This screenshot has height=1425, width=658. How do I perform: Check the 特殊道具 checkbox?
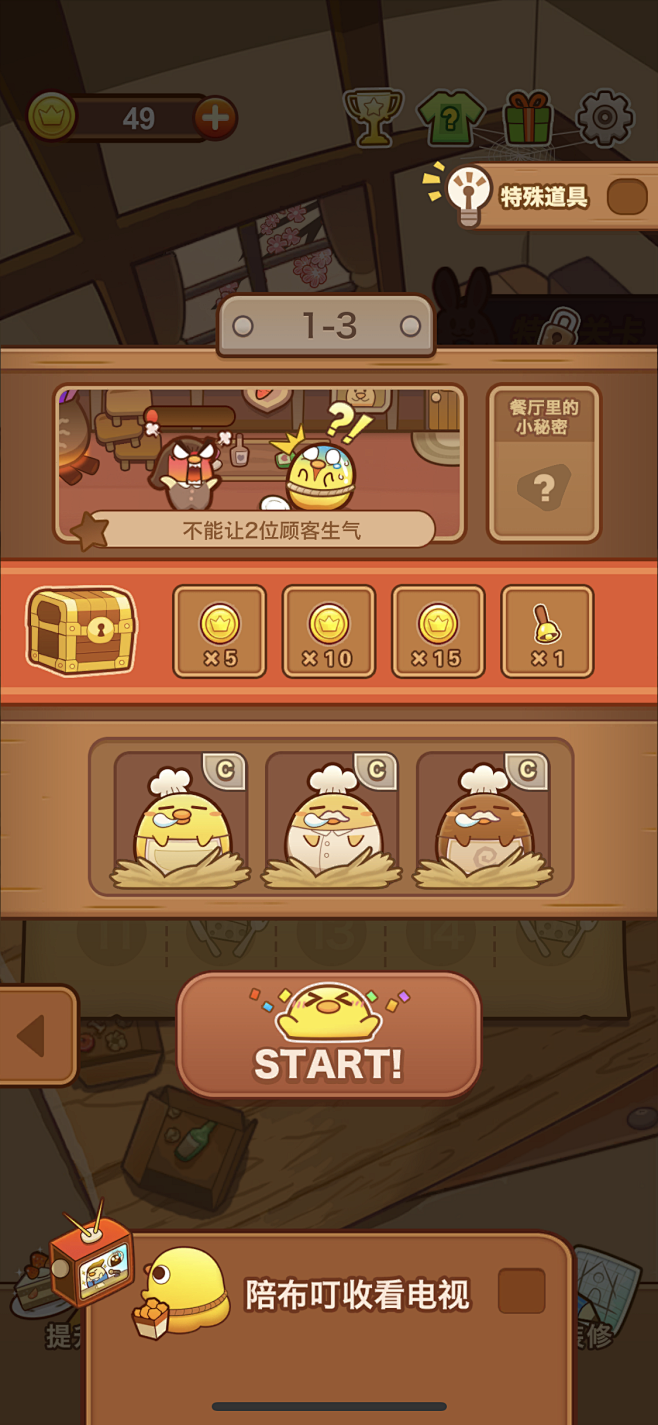pos(627,197)
